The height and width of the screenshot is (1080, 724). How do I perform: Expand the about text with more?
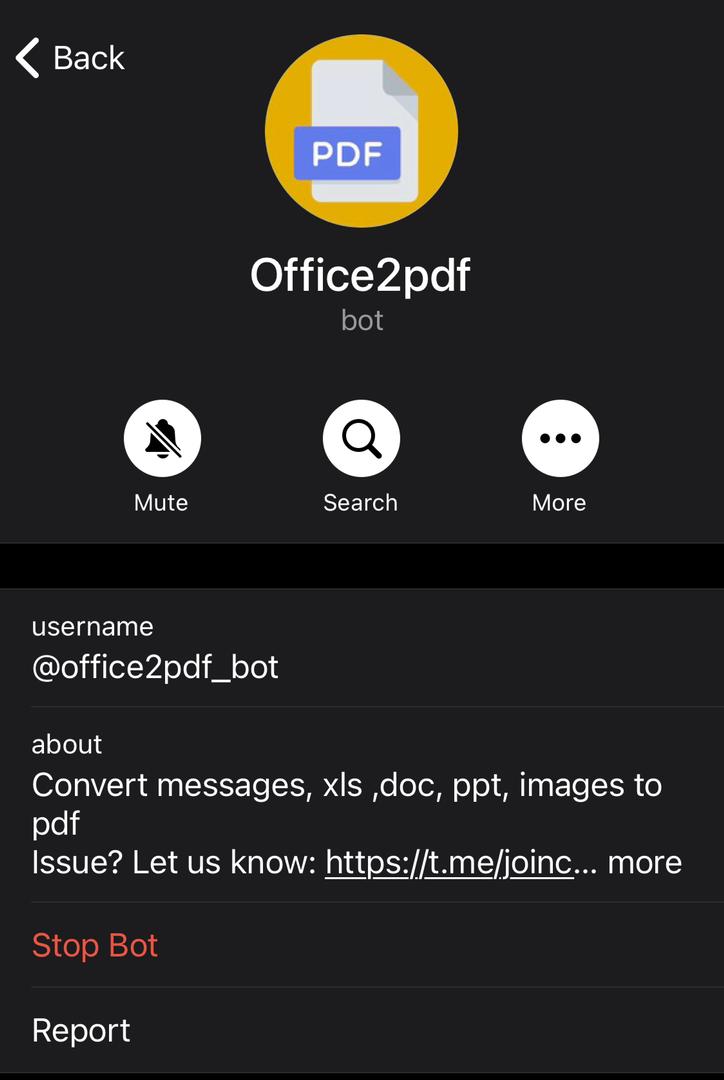(645, 862)
